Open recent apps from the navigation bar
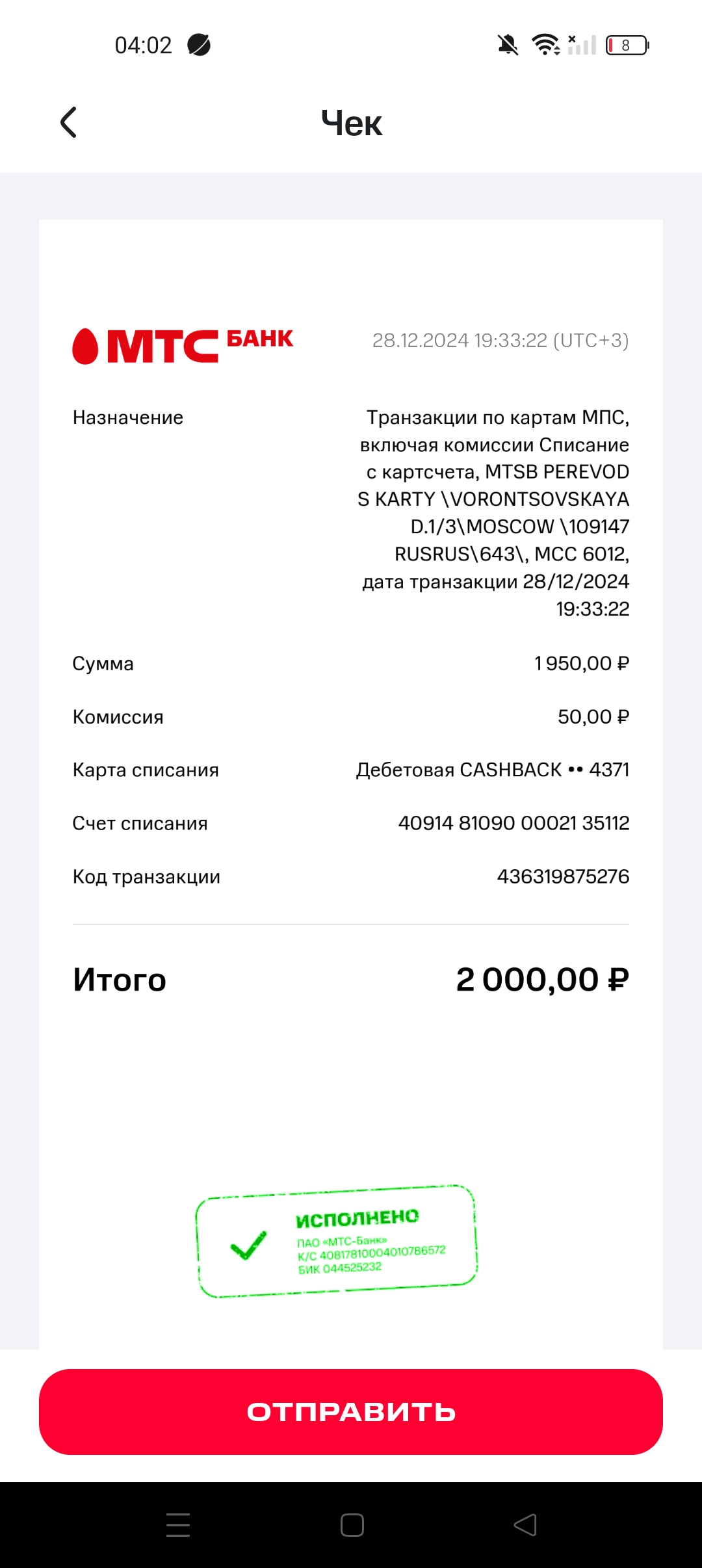 (178, 1525)
